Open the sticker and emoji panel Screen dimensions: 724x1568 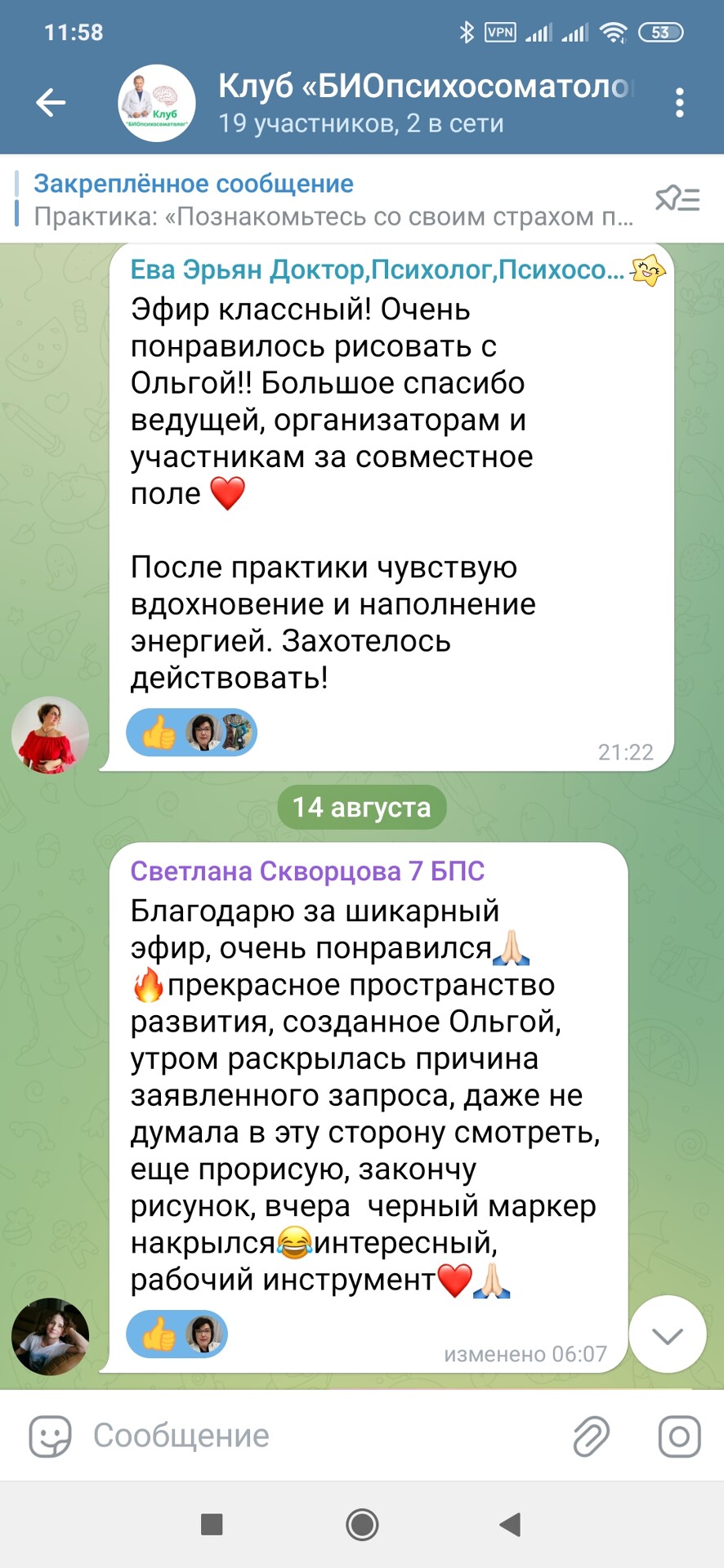point(50,1436)
